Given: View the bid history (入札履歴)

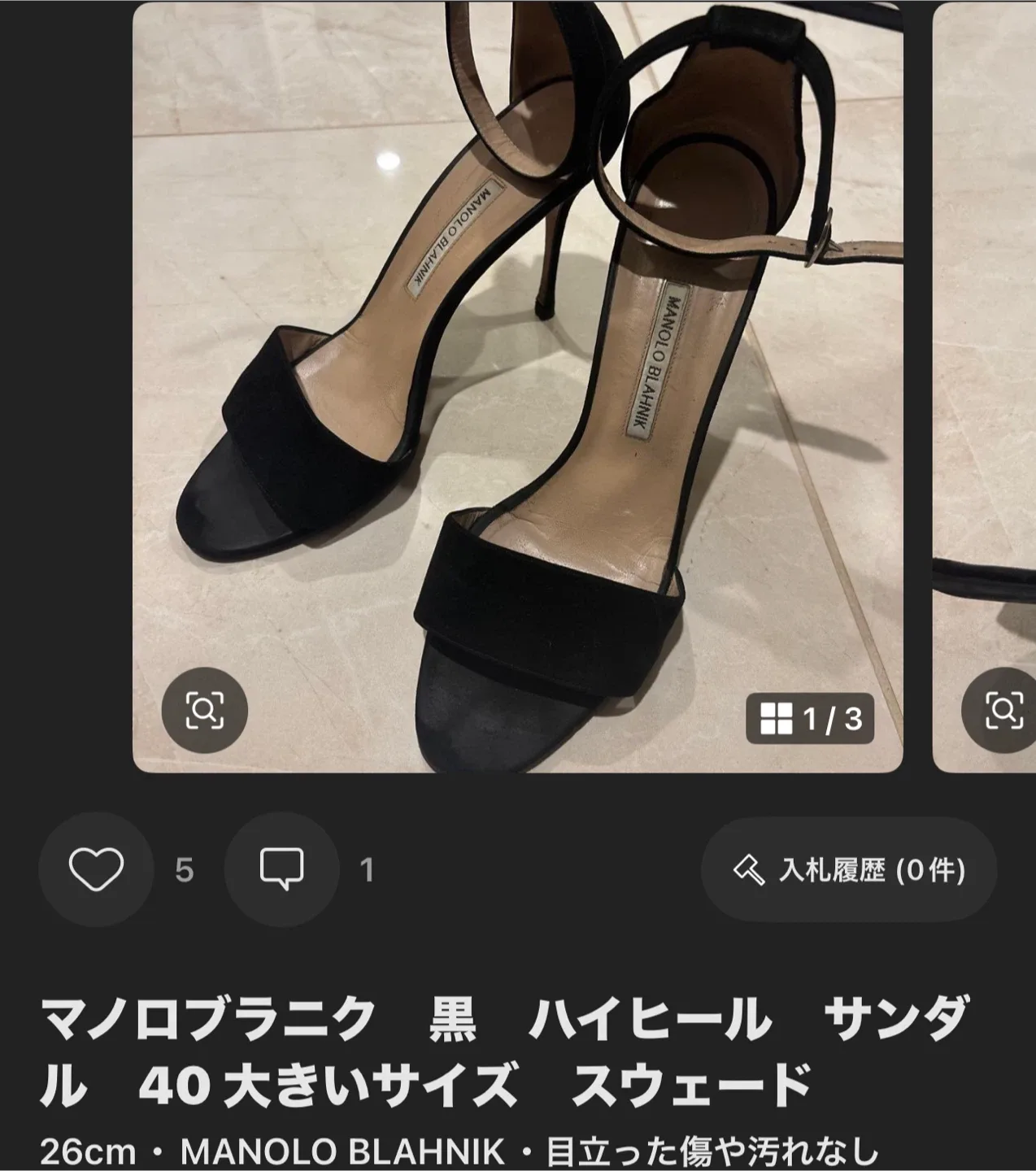Looking at the screenshot, I should 848,870.
